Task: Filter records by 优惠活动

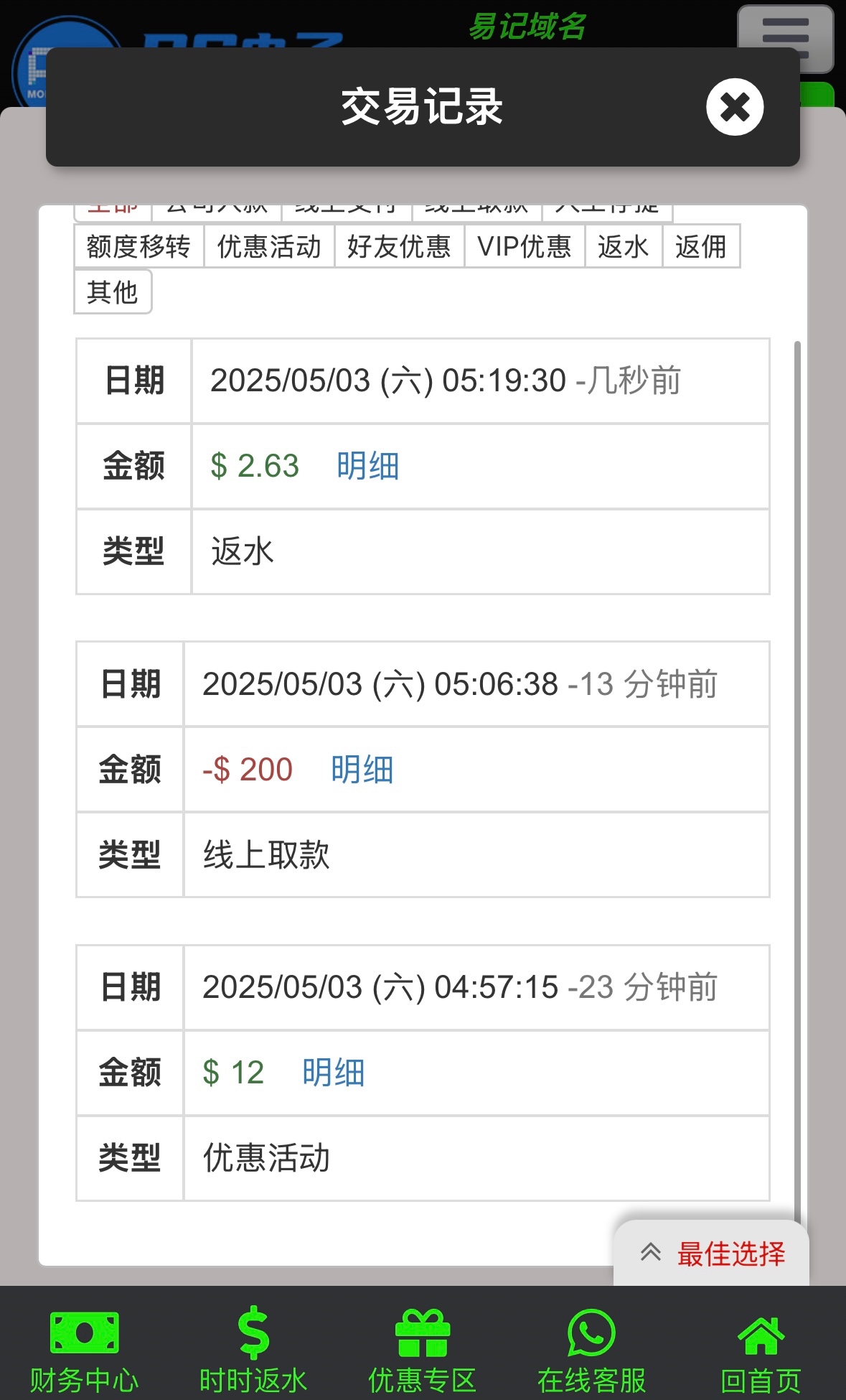Action: (x=269, y=246)
